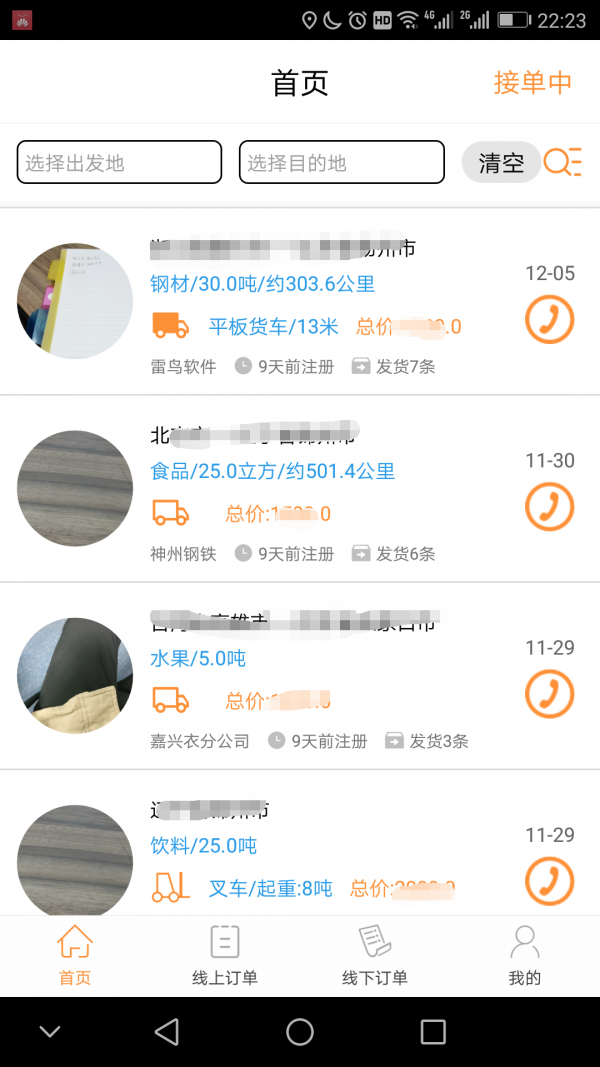Clear the filters with 清空
The image size is (600, 1067).
501,163
